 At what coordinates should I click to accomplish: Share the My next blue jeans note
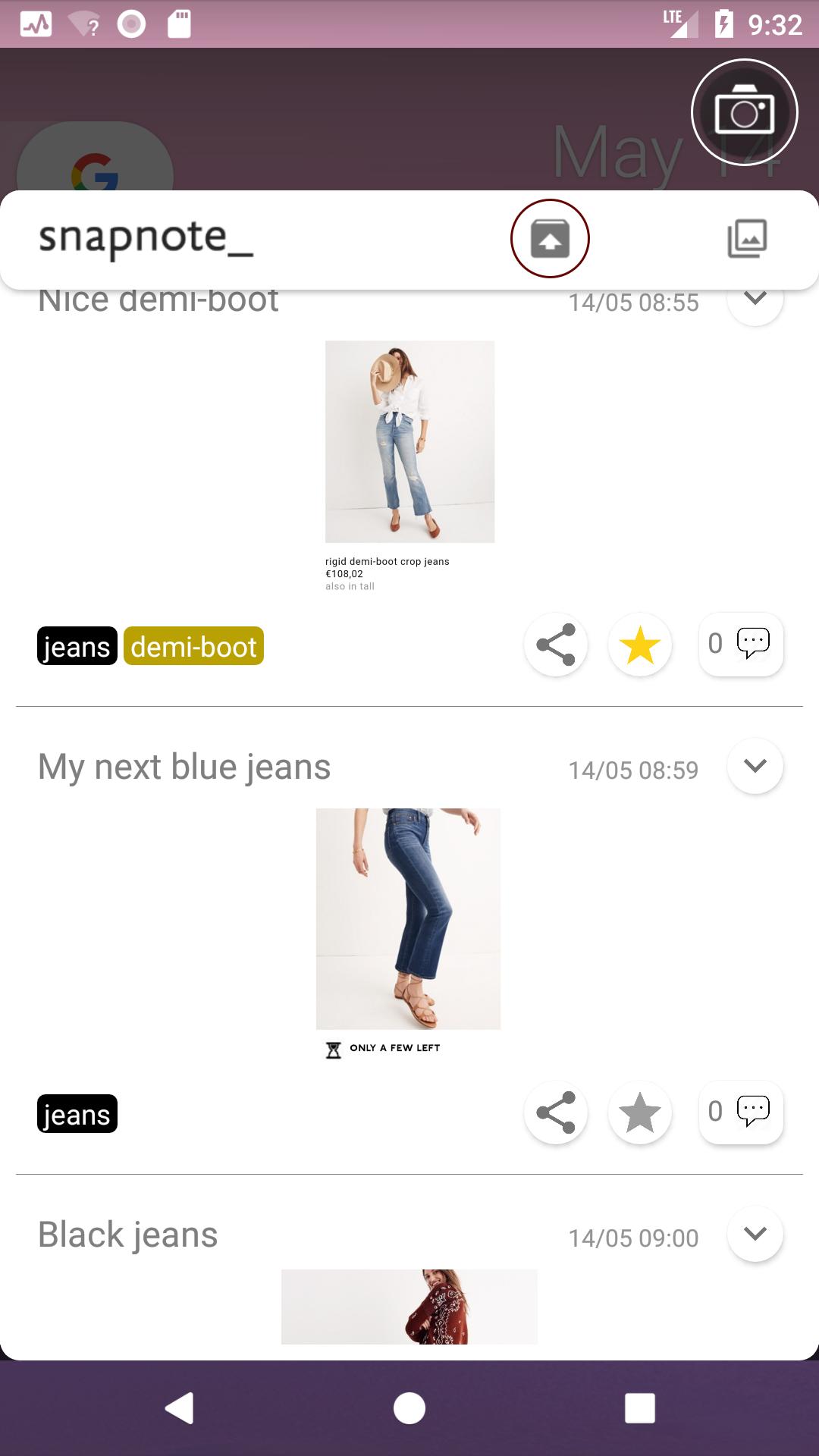[556, 1113]
